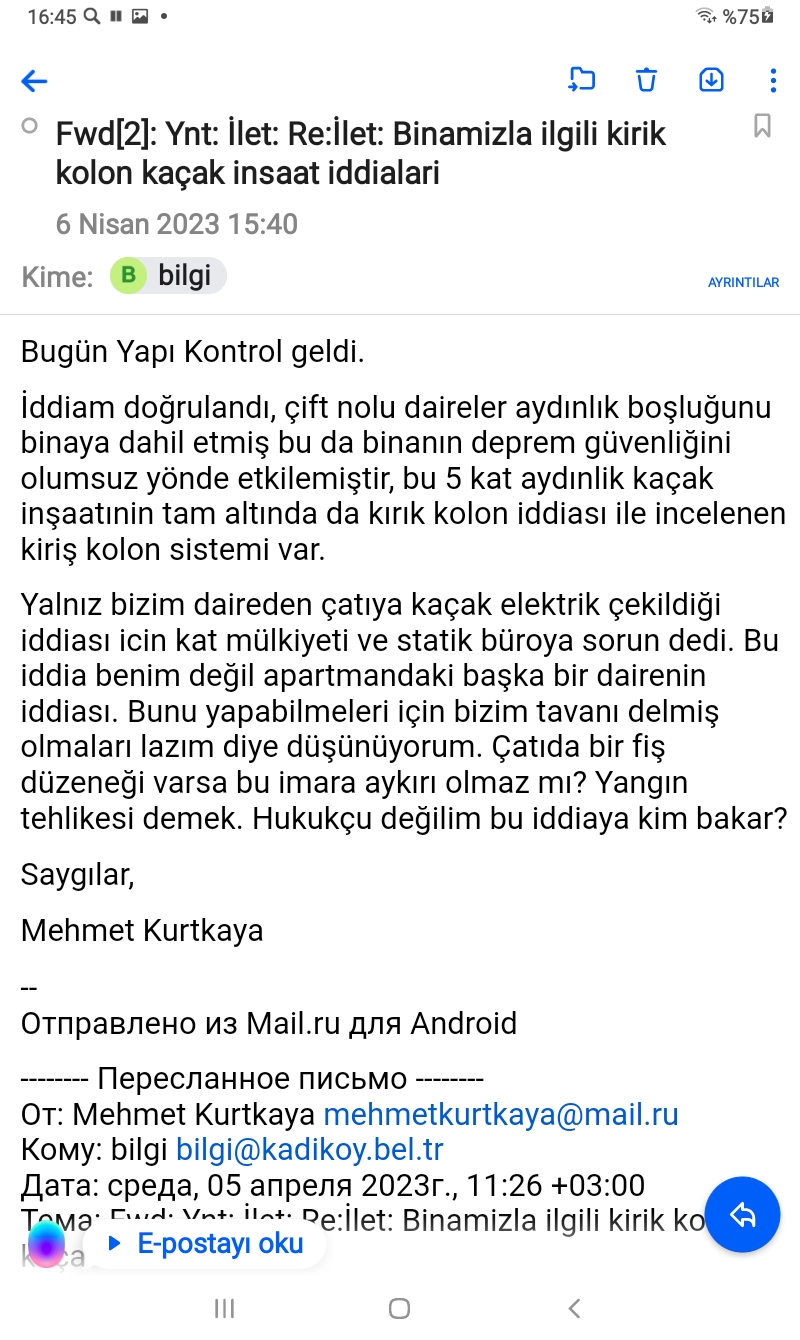Viewport: 800px width, 1340px height.
Task: Move this email to a folder
Action: pos(581,80)
